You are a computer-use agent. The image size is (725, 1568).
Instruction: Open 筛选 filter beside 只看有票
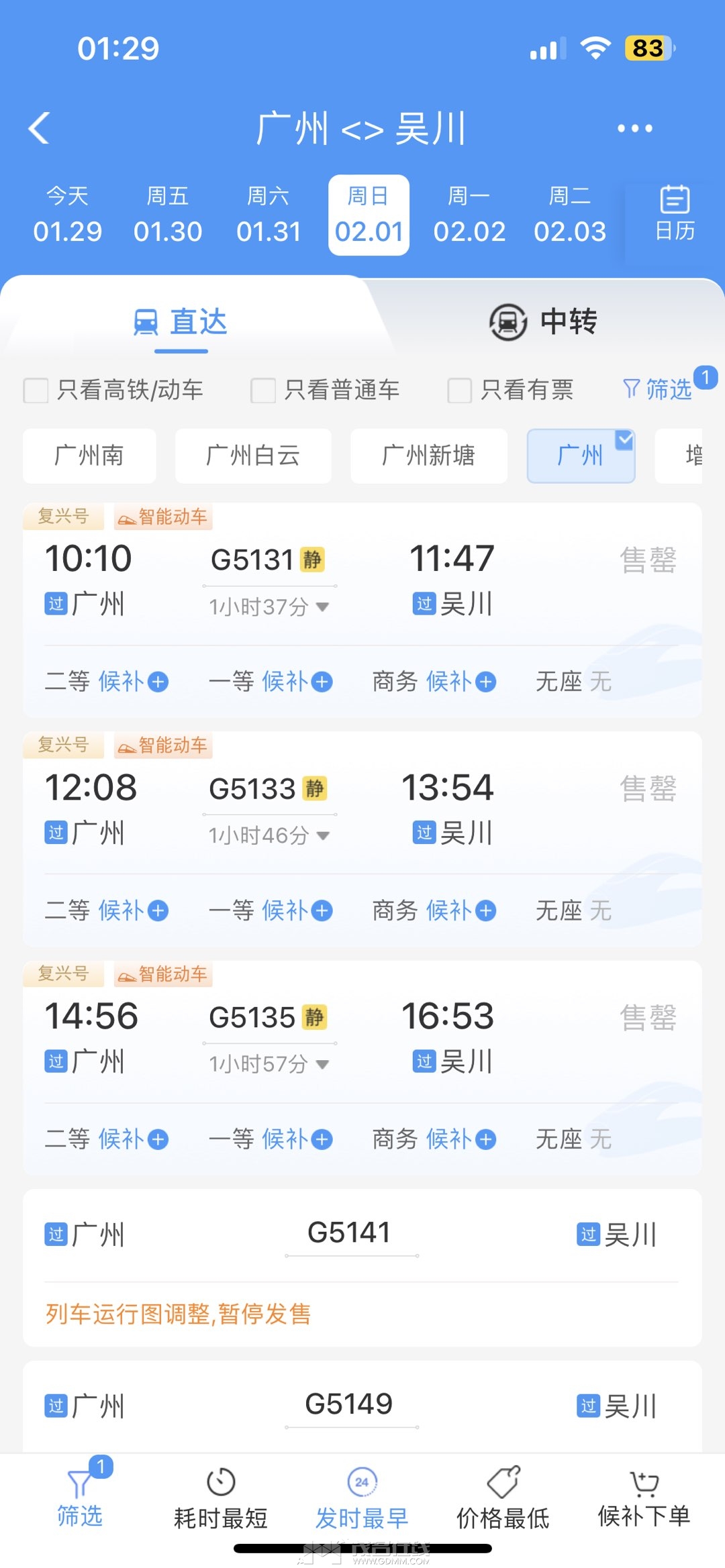[659, 389]
